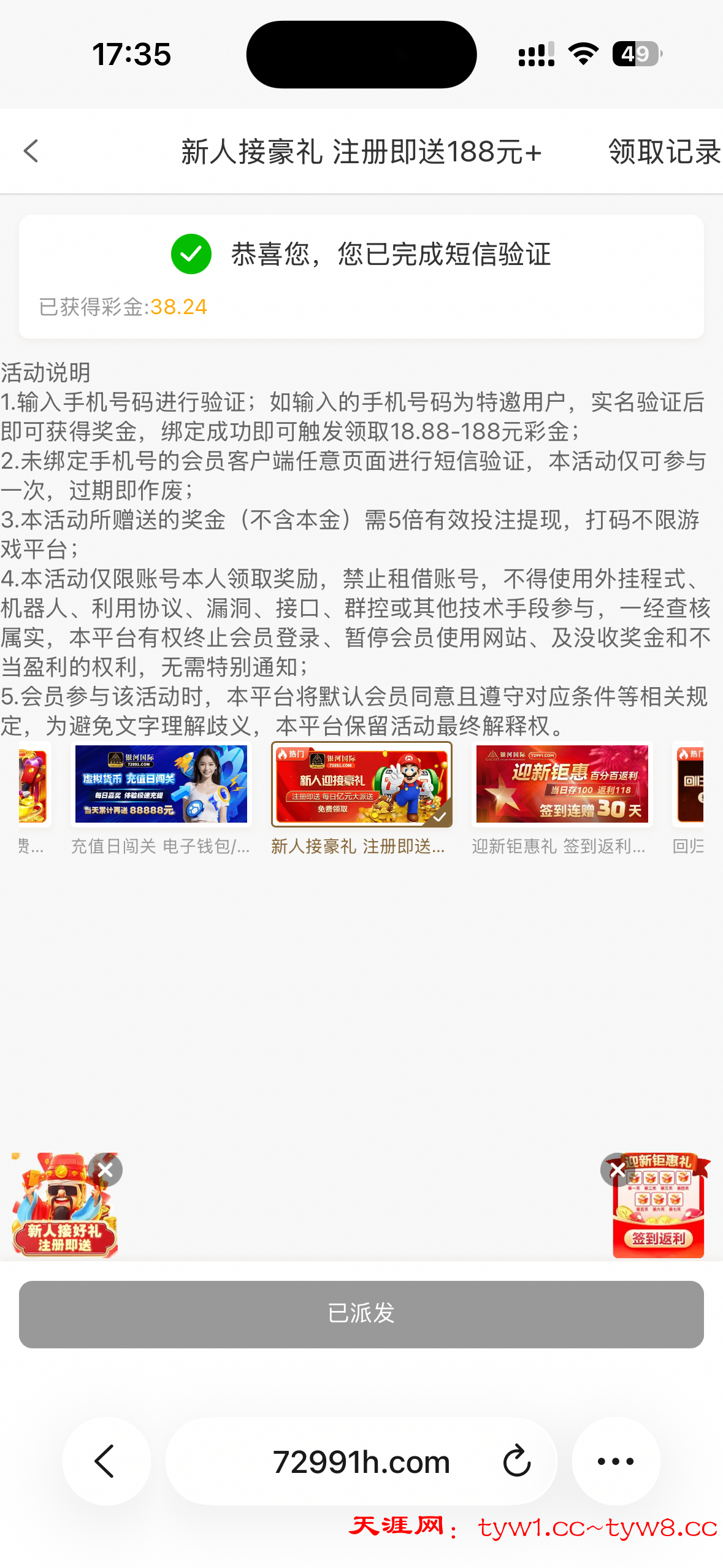Open the 迎新钜惠礼 签到返利 promotion card
Viewport: 723px width, 1568px height.
pos(562,784)
